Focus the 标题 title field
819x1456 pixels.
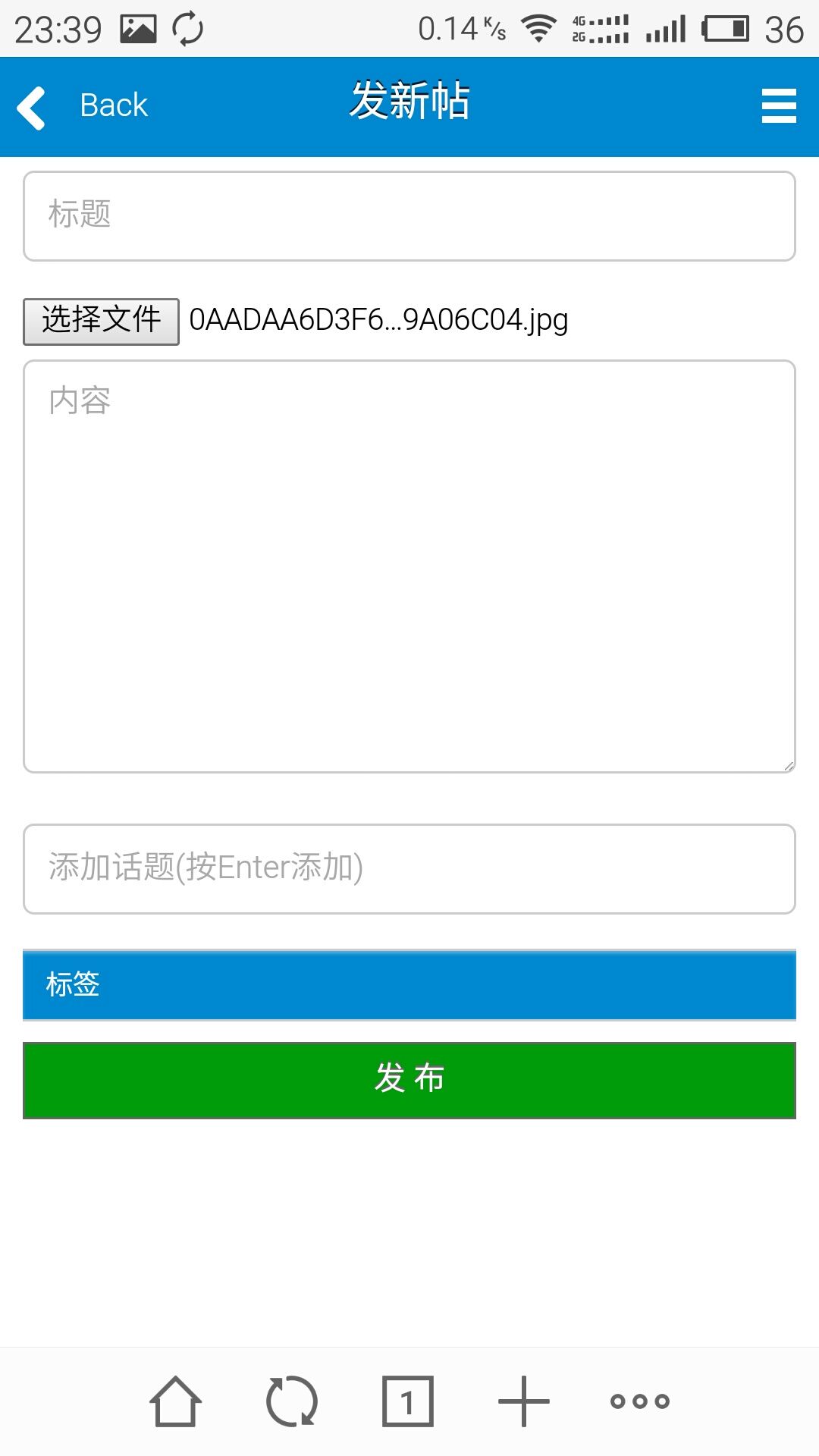click(409, 216)
